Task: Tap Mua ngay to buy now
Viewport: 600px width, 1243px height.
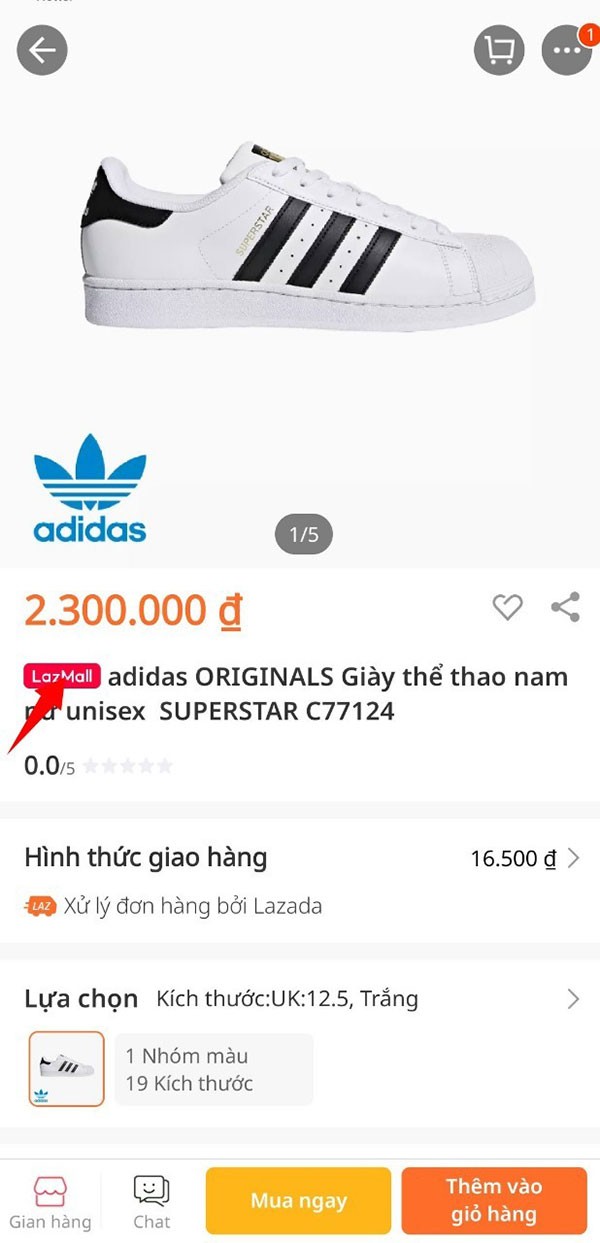Action: 298,1201
